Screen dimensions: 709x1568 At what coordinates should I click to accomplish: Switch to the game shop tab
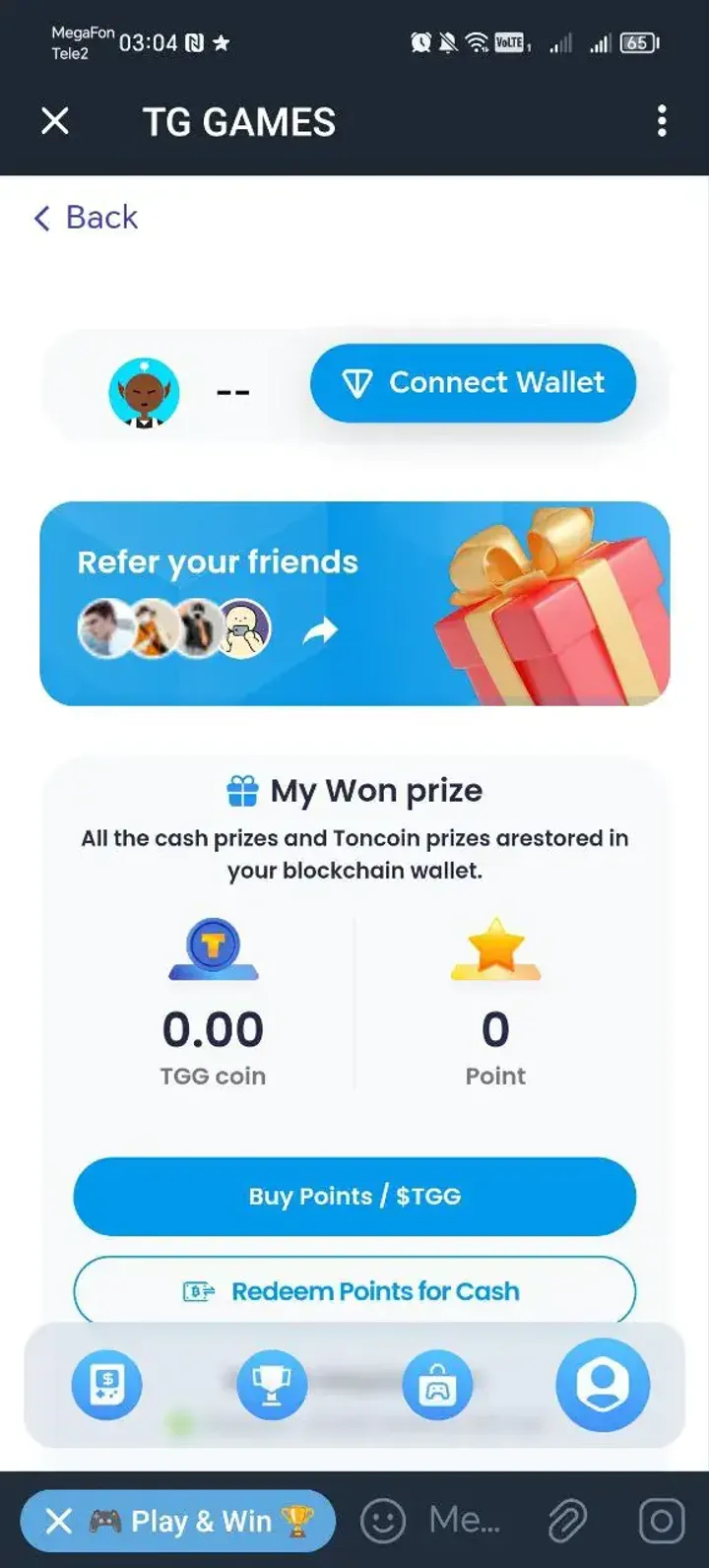(437, 1385)
